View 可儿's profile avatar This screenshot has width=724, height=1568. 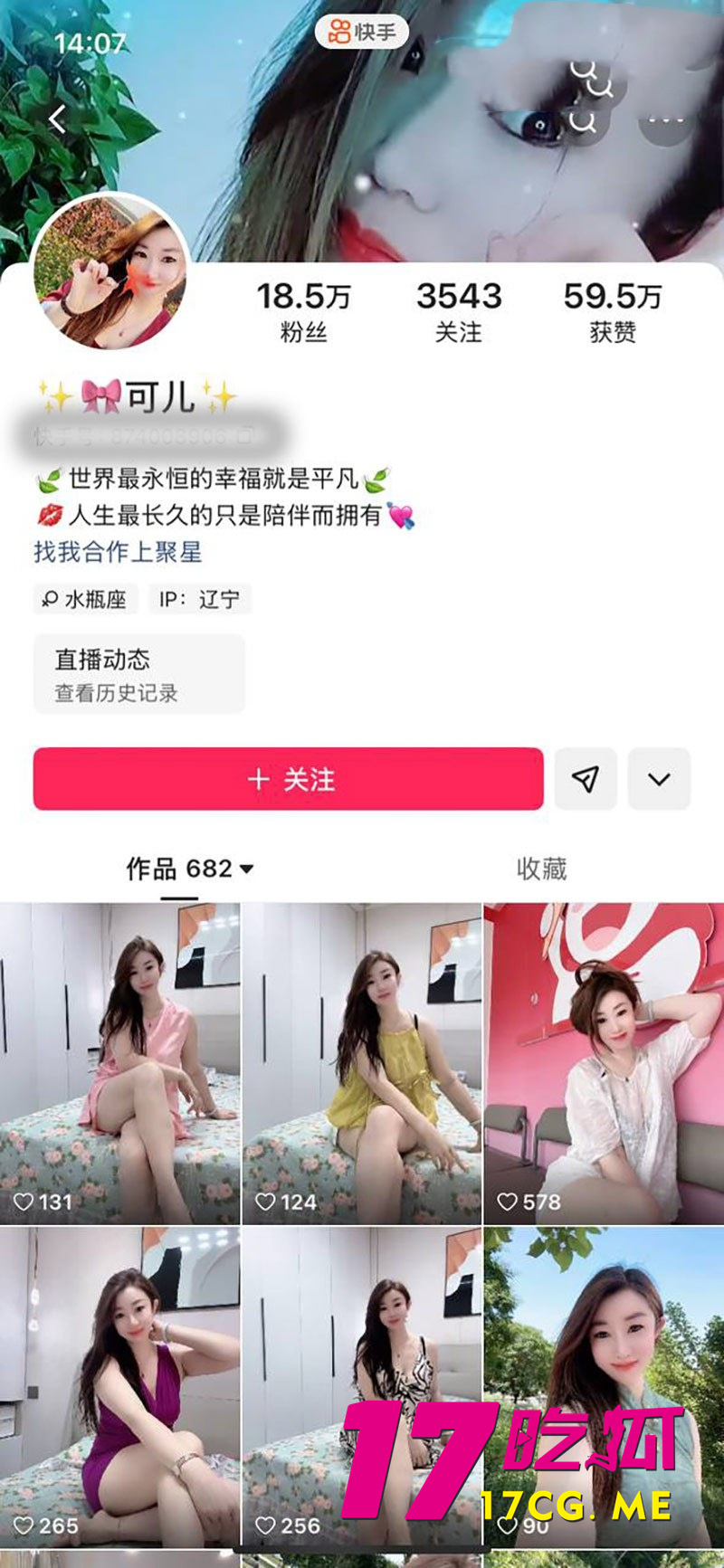[x=110, y=271]
